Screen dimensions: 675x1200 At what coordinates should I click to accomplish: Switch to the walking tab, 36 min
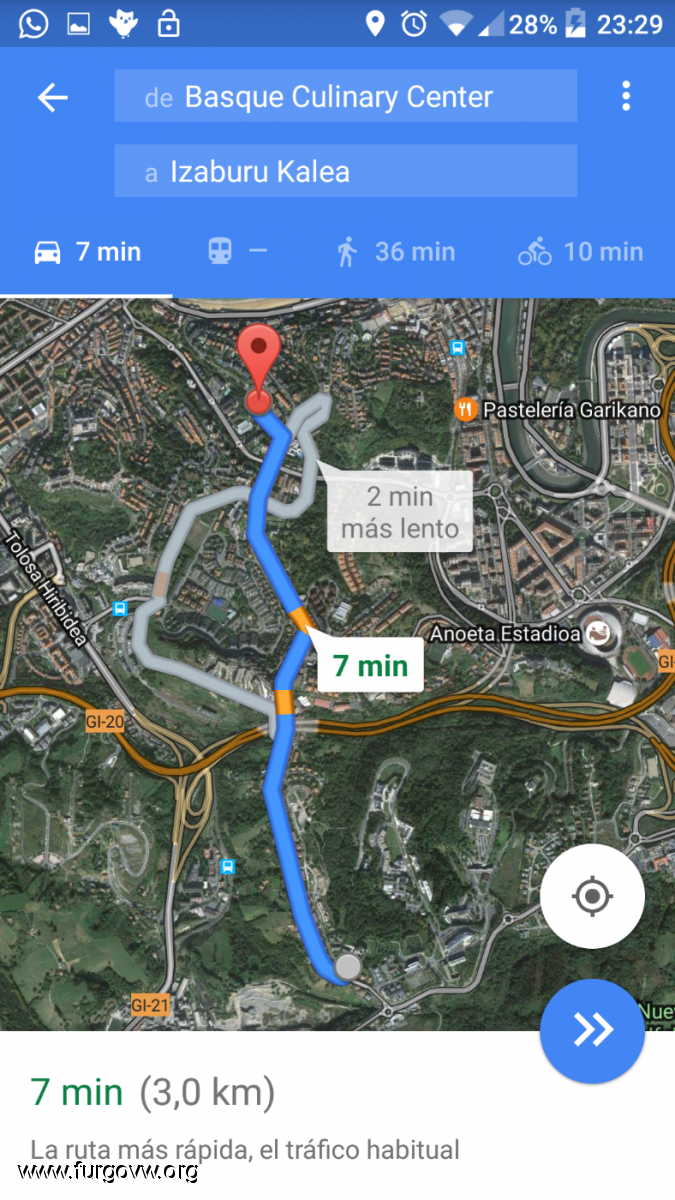(x=395, y=252)
